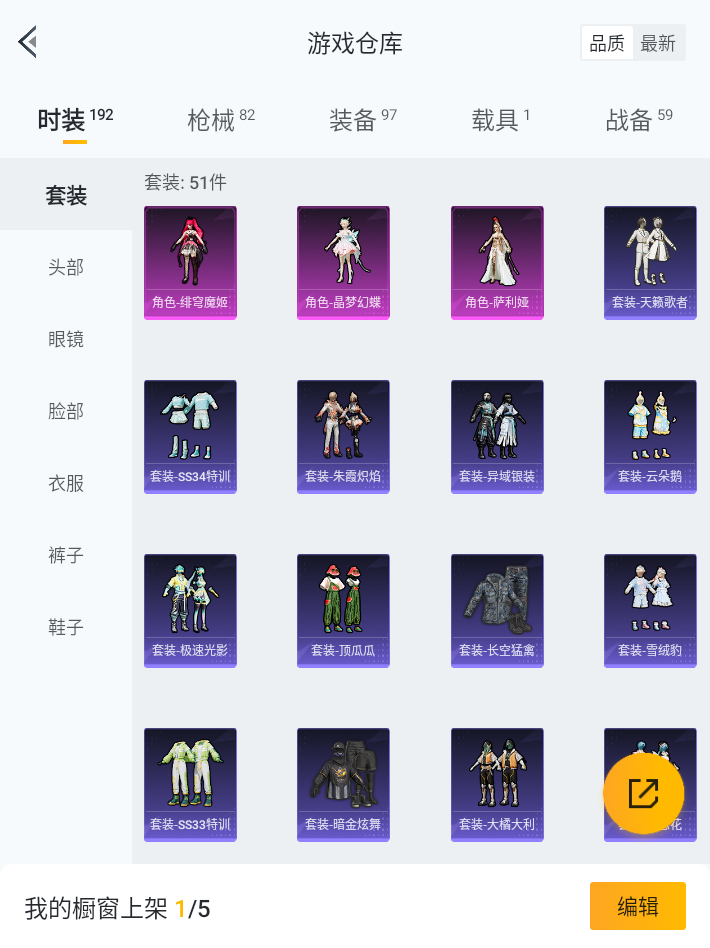View the 套装-朱霞炽焰 outfit

(x=343, y=436)
